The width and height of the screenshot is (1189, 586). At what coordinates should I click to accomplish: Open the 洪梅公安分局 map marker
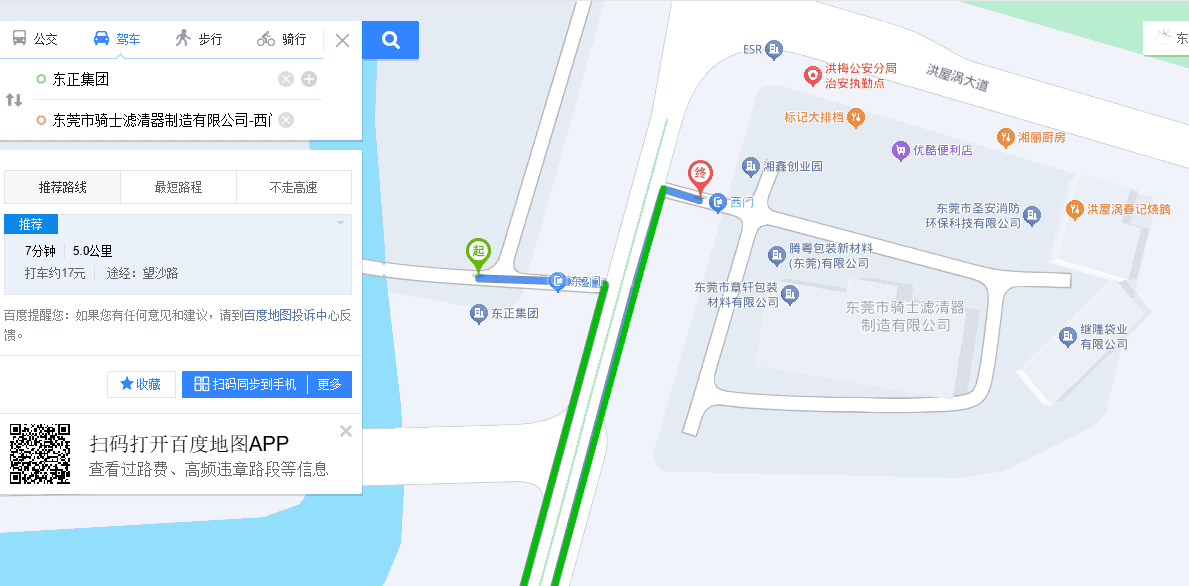[814, 75]
